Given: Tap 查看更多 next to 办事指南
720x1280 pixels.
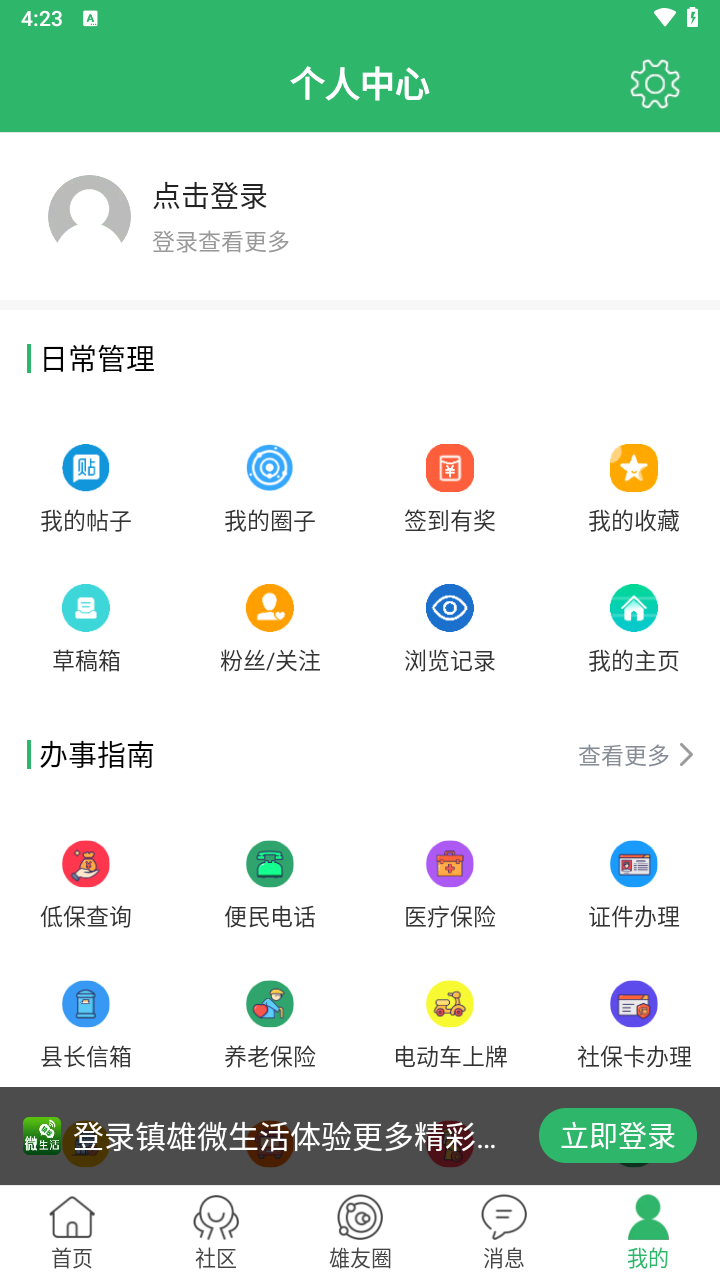Looking at the screenshot, I should [x=635, y=755].
